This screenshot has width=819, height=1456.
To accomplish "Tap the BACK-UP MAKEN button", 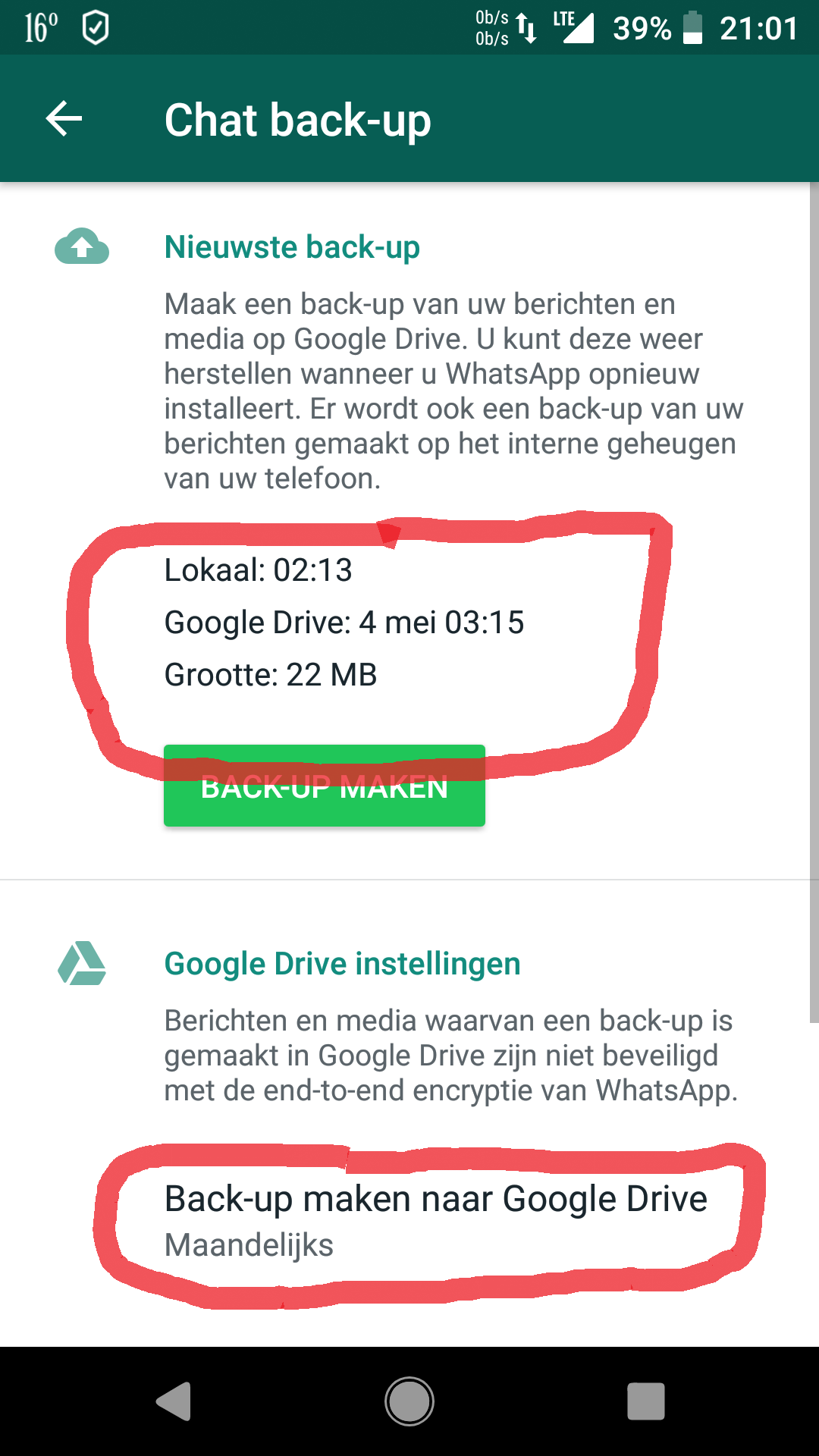I will click(x=324, y=786).
